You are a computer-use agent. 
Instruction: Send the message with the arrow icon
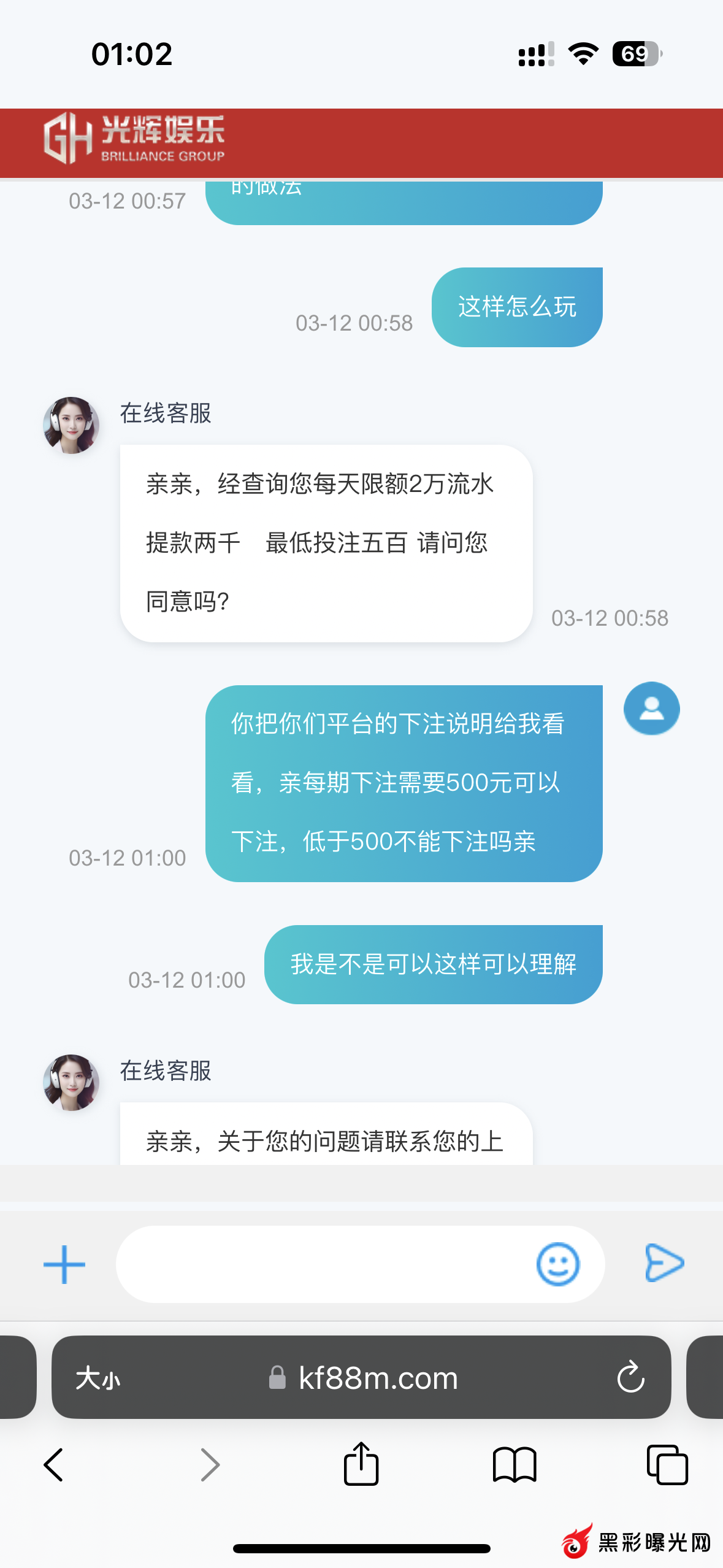(664, 1263)
